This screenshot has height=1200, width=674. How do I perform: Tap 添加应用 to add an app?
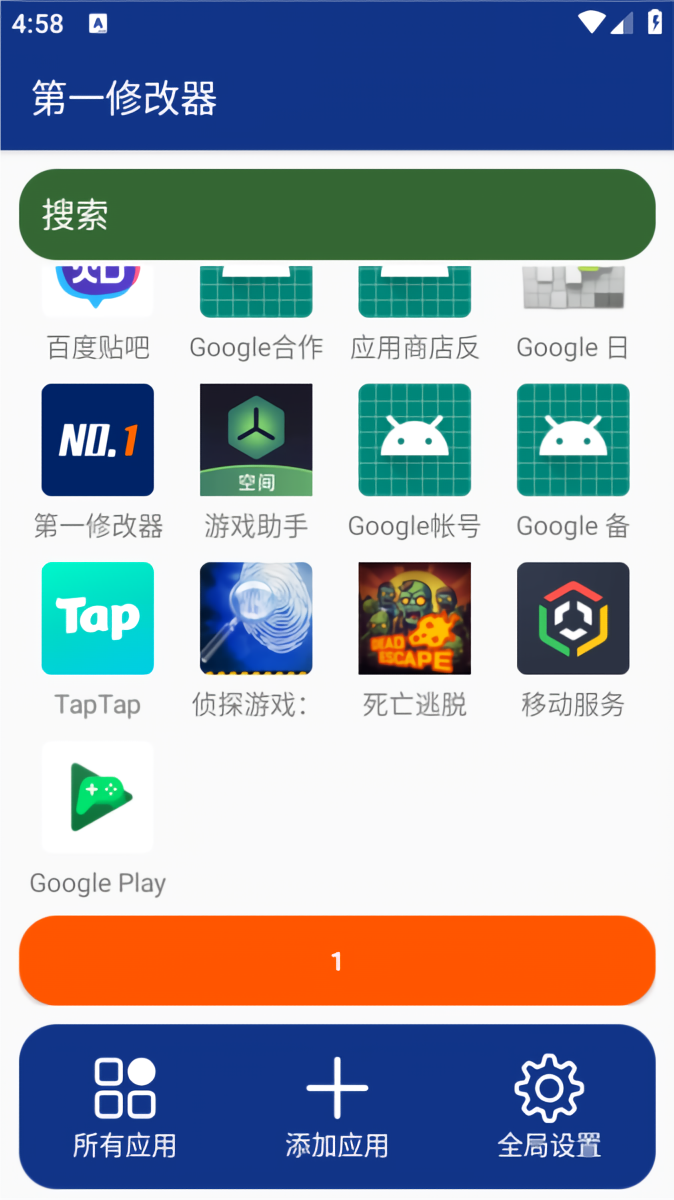337,1108
